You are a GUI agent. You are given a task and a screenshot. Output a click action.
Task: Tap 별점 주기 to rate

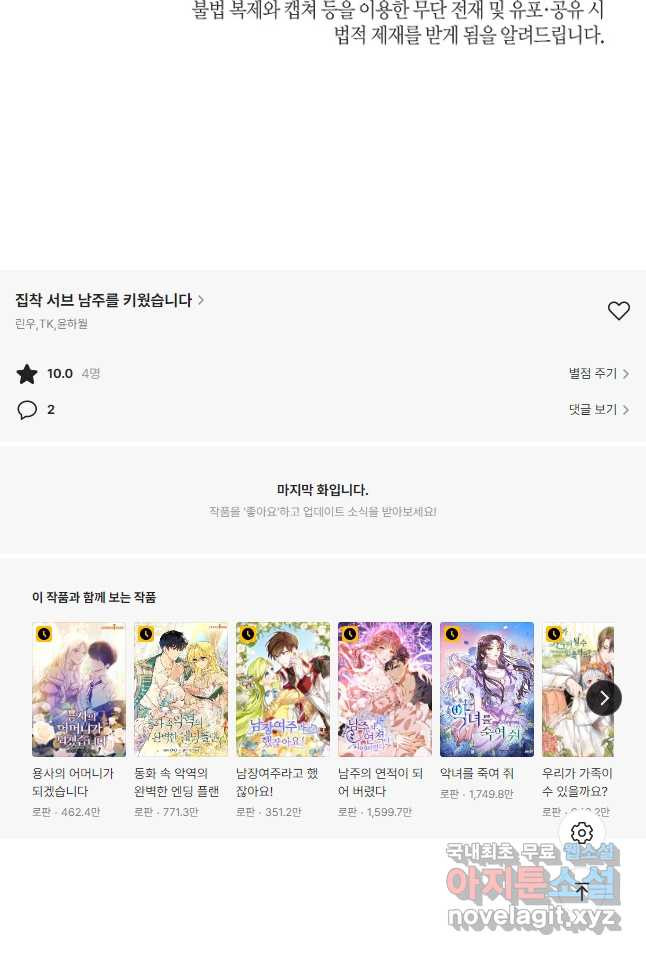click(x=598, y=374)
